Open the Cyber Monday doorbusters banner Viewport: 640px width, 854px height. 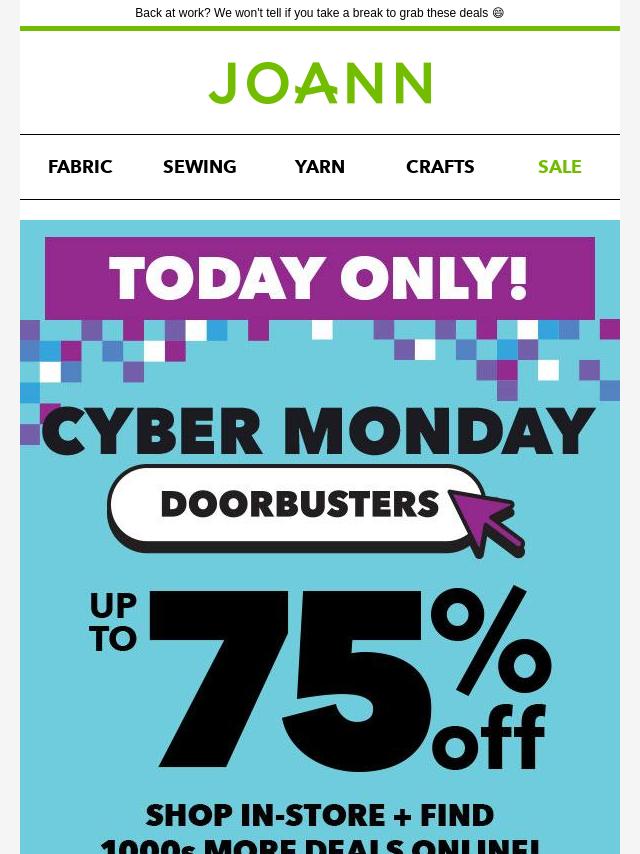tap(320, 540)
